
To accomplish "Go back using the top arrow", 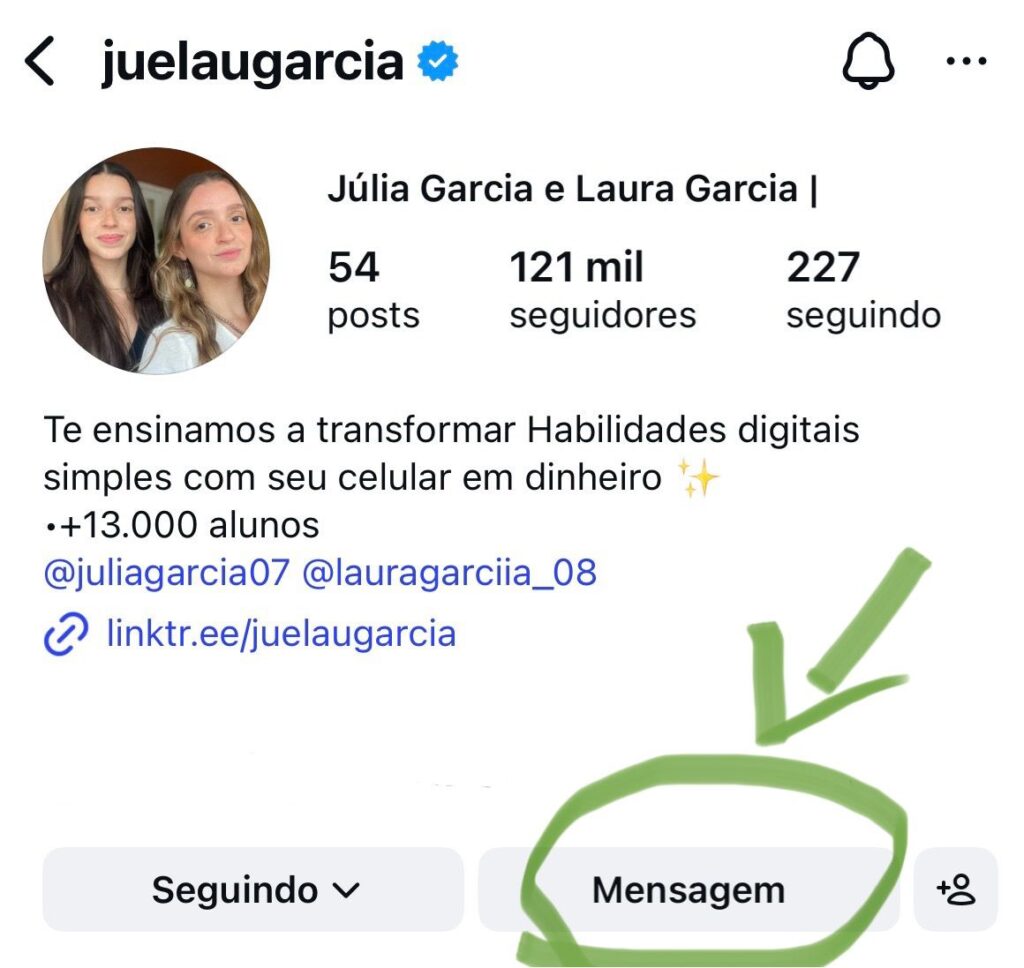I will pos(40,63).
